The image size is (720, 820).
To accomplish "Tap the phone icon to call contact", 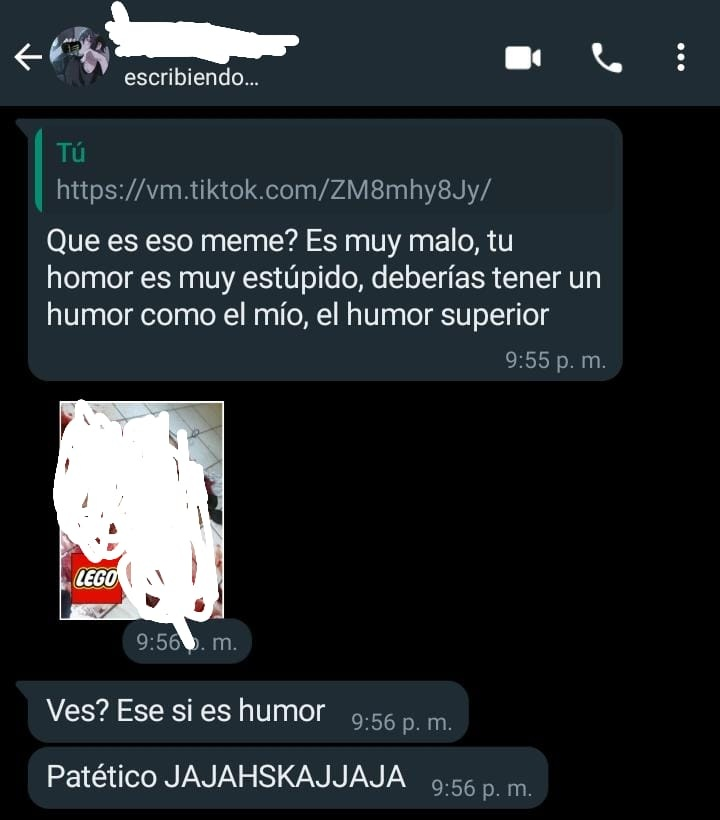I will coord(608,58).
